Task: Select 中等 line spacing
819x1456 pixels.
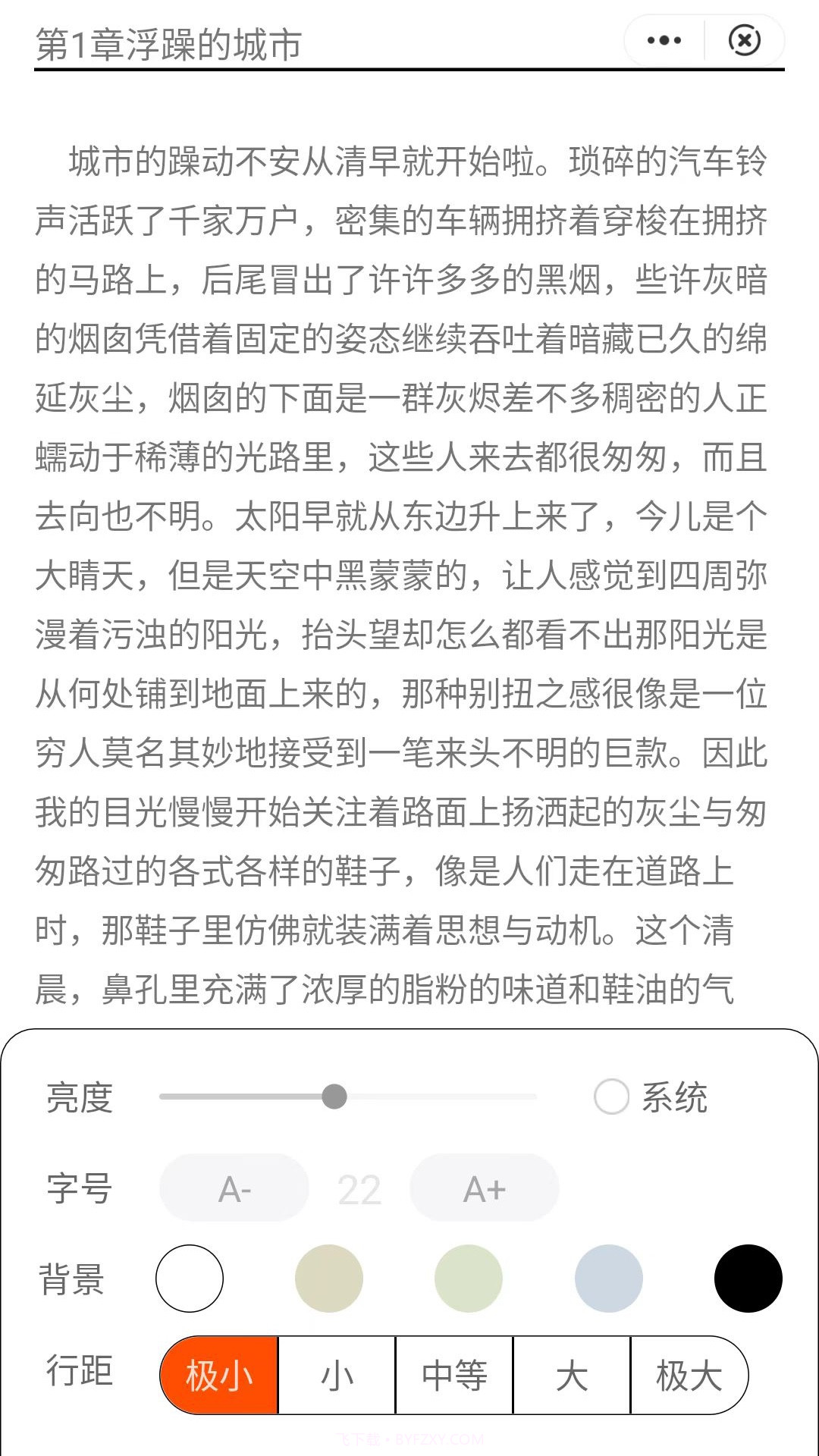Action: coord(453,1375)
